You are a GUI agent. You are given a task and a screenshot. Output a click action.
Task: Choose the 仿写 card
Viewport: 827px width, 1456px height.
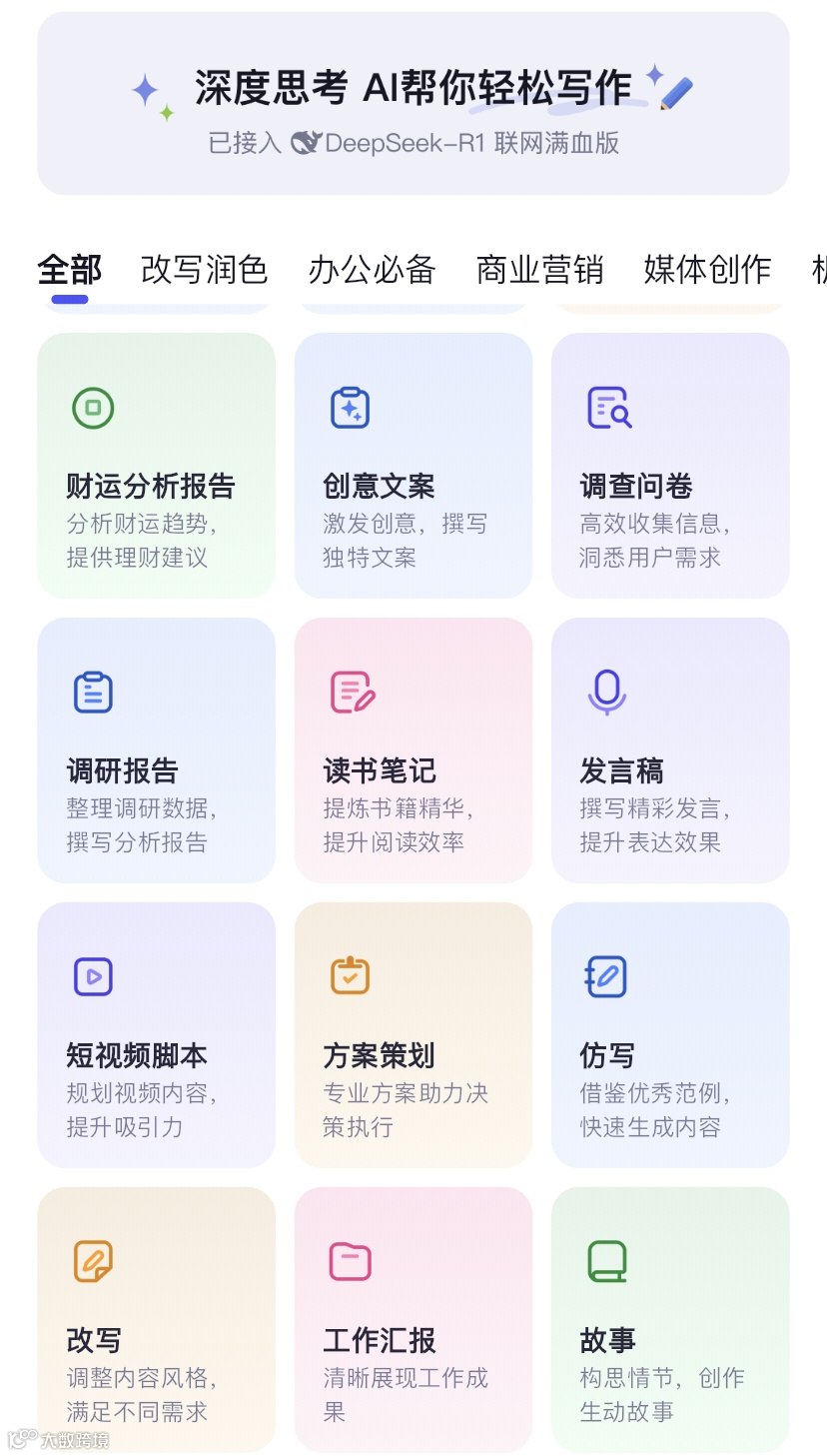point(670,1035)
